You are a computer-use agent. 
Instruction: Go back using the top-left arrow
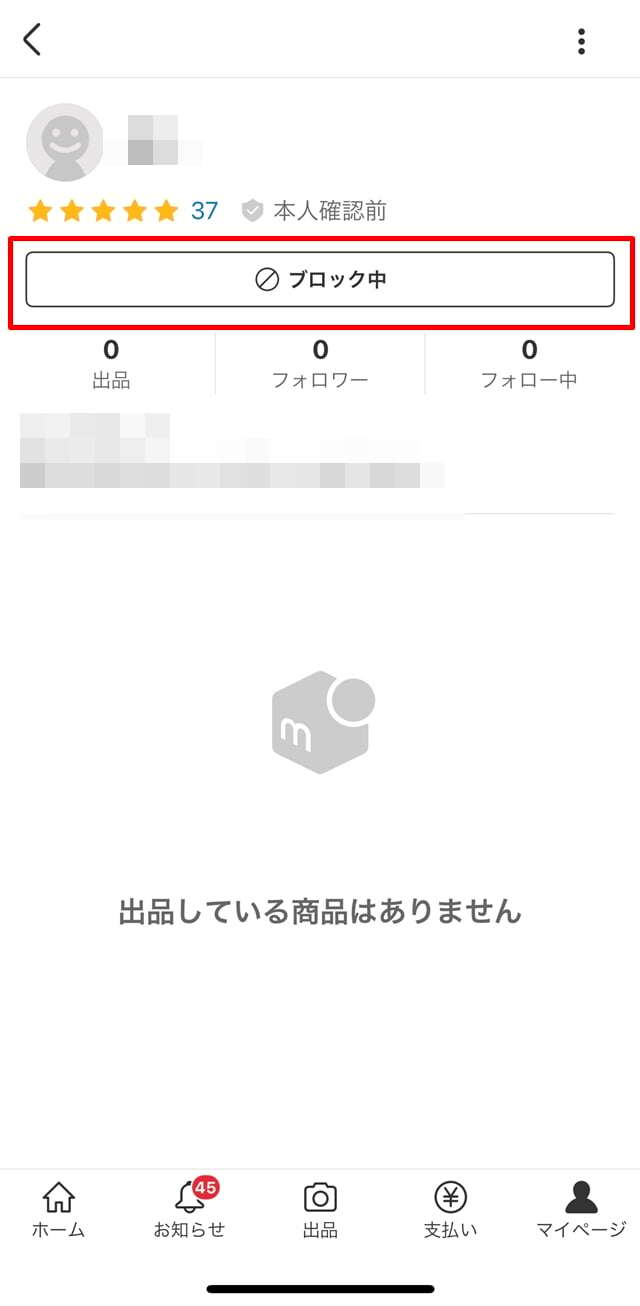(x=32, y=40)
